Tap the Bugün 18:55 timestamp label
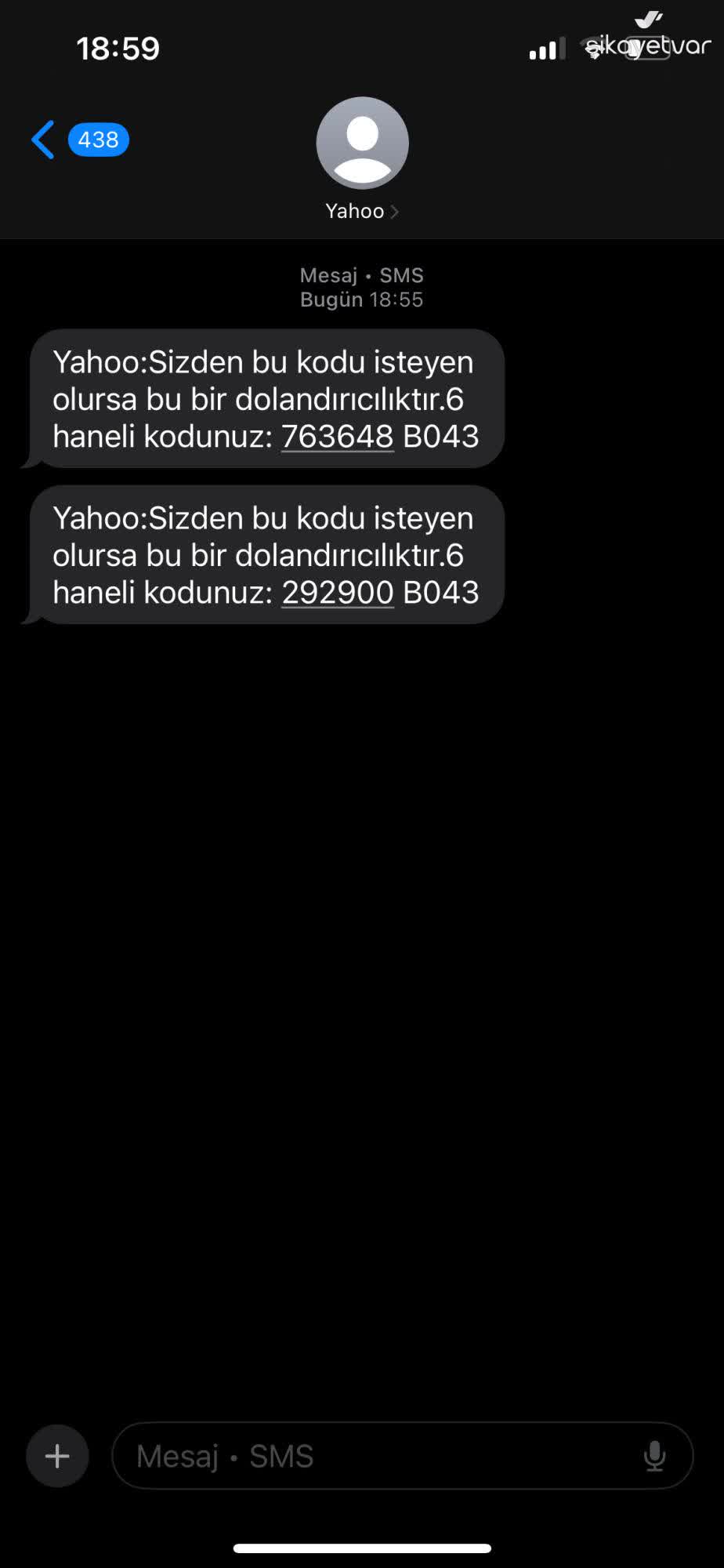The width and height of the screenshot is (724, 1568). pos(361,299)
